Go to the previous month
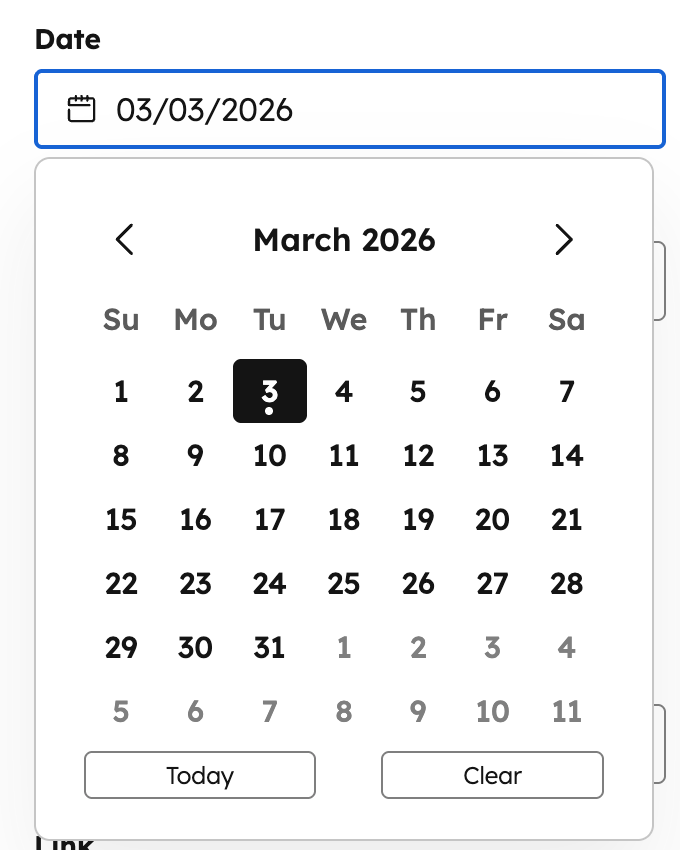 [125, 240]
